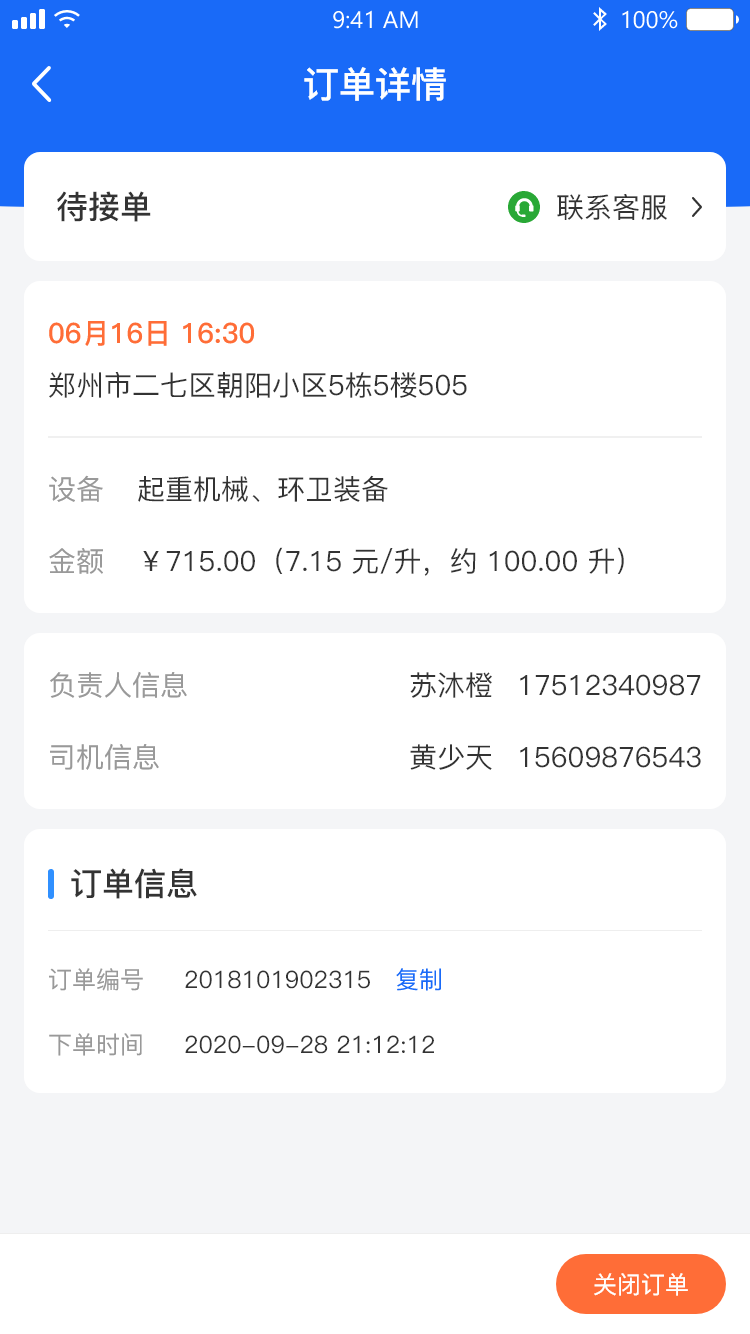Tap the Bluetooth icon in status bar
This screenshot has height=1334, width=750.
602,16
